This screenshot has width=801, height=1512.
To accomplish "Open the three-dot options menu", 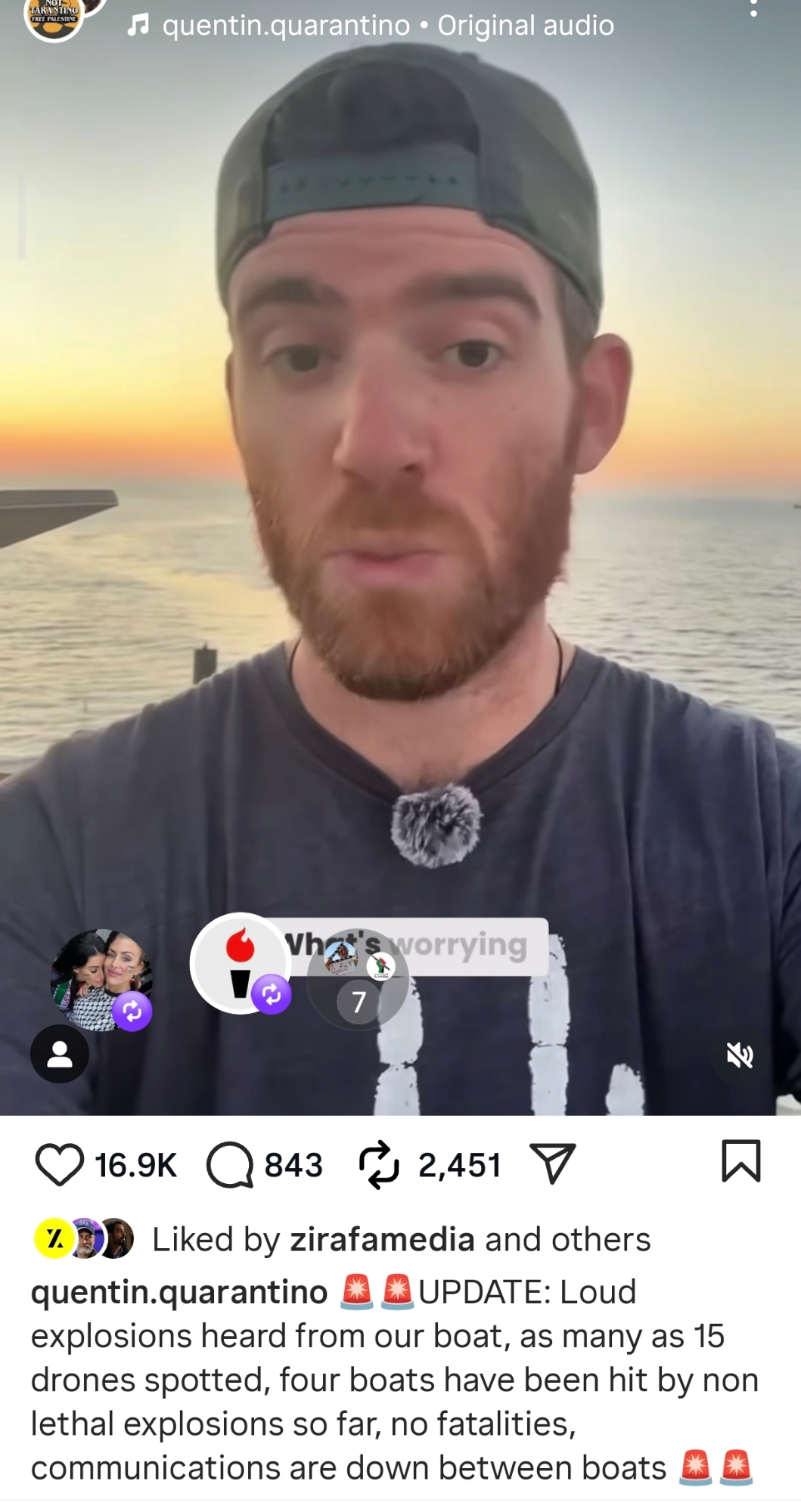I will click(x=753, y=9).
